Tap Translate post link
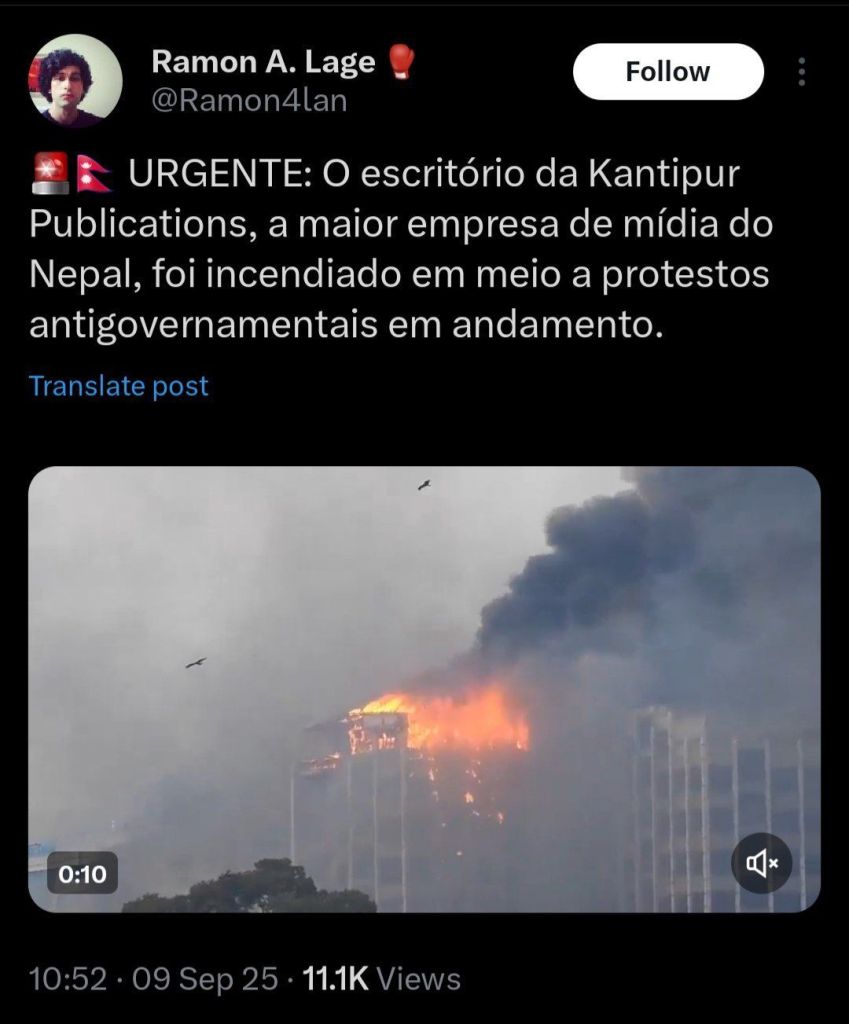Screen dimensions: 849x1024 pos(119,386)
